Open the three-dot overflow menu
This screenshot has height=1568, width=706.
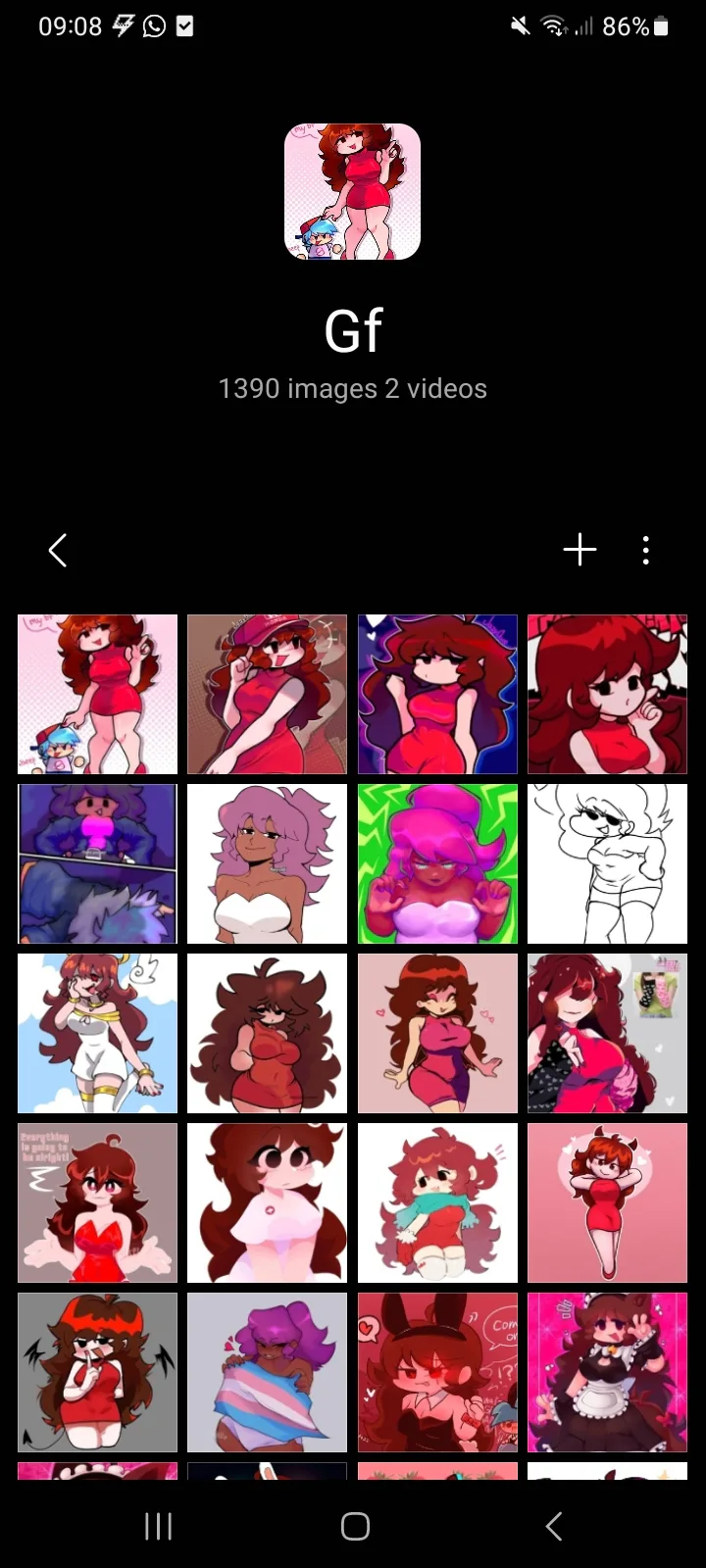[645, 551]
